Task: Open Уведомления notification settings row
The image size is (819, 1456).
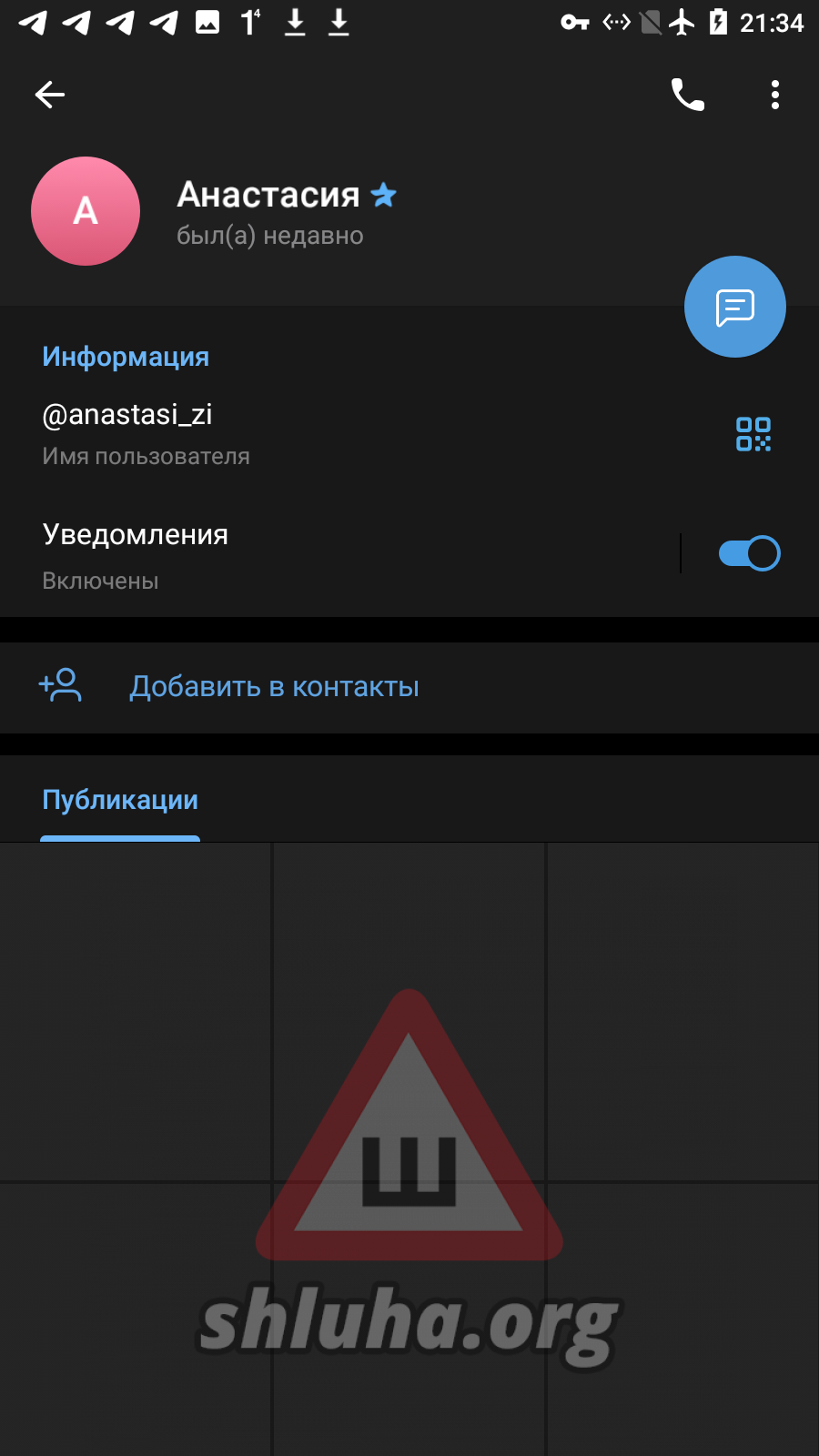Action: [x=273, y=554]
